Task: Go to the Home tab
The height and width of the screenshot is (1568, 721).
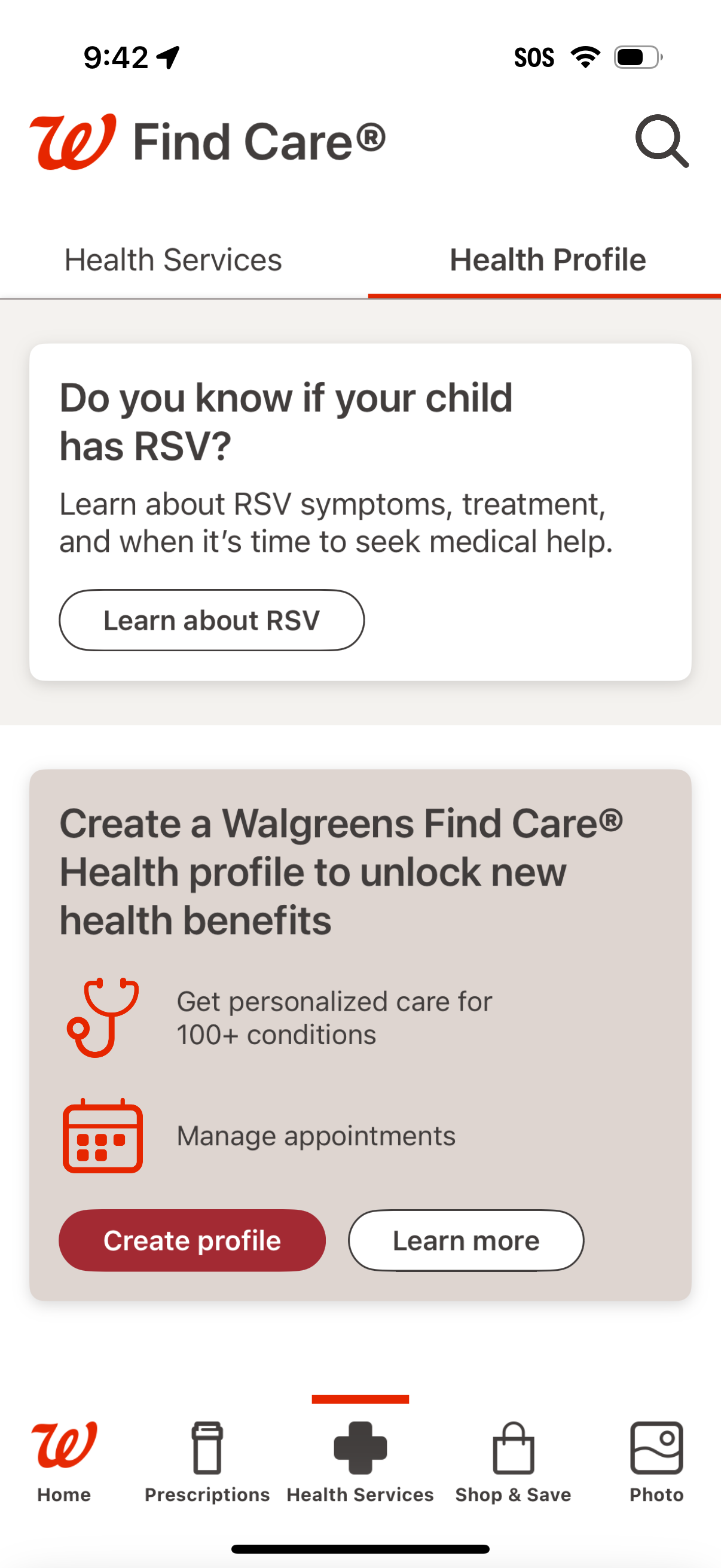Action: (x=64, y=1461)
